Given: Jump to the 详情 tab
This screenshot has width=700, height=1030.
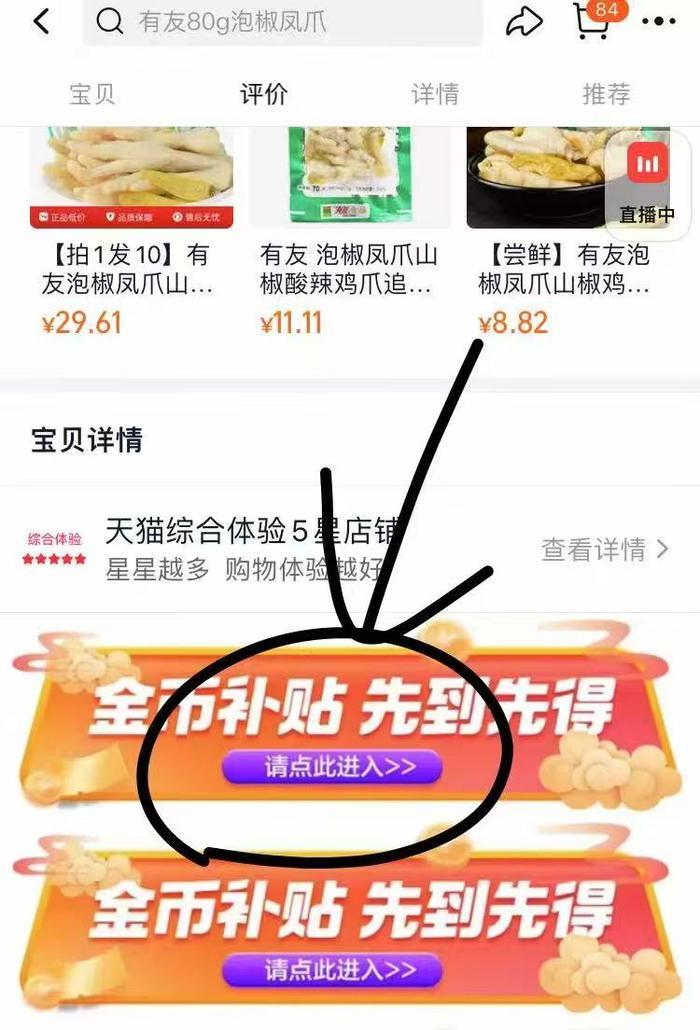Looking at the screenshot, I should coord(435,94).
